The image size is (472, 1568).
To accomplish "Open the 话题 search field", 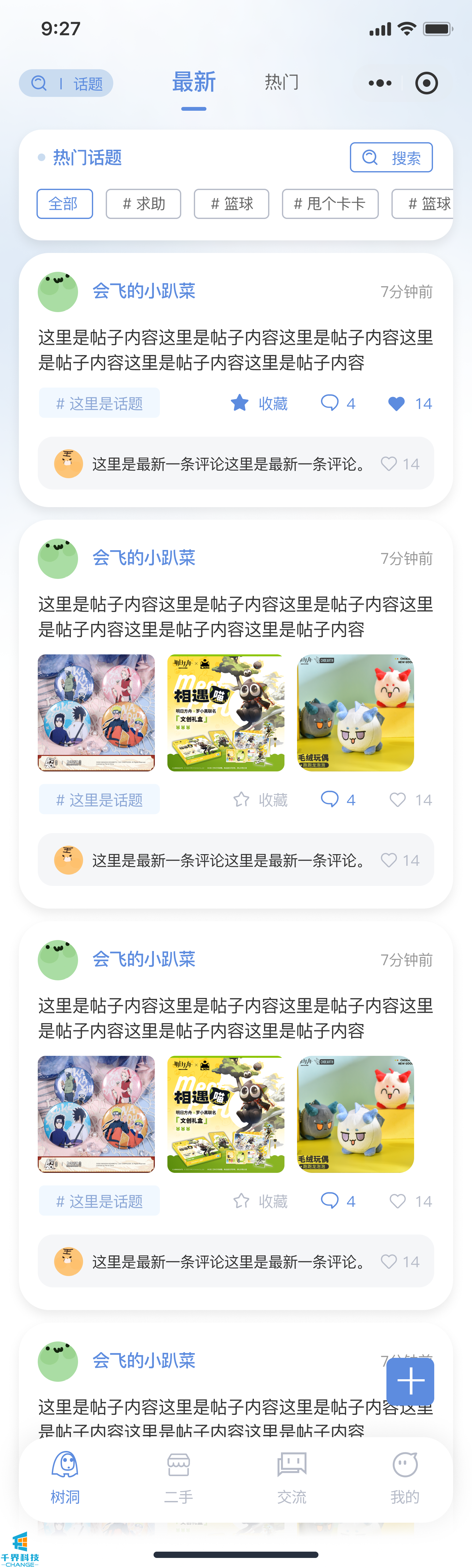I will point(66,83).
